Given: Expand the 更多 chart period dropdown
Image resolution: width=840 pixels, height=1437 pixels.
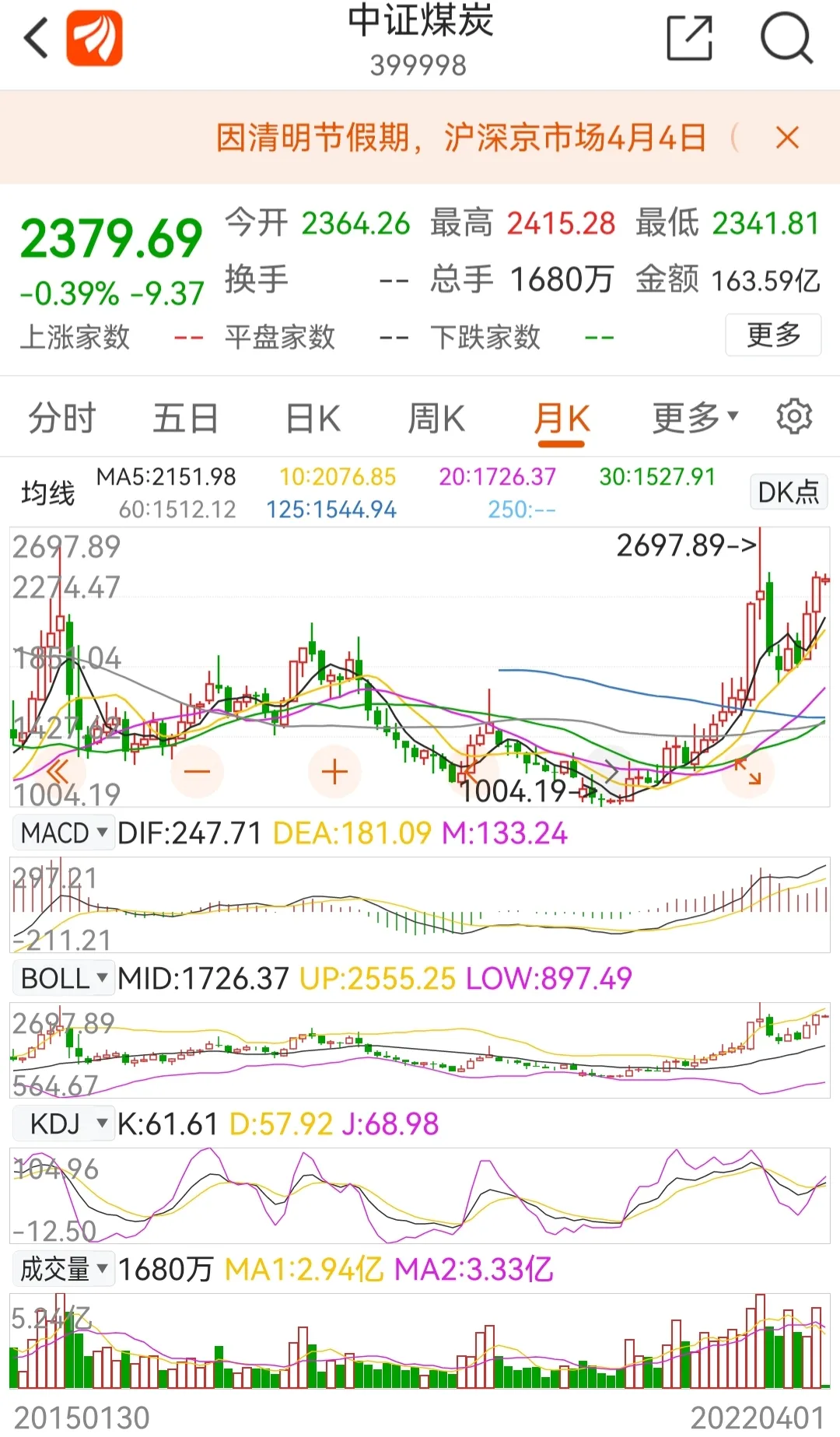Looking at the screenshot, I should pyautogui.click(x=695, y=418).
